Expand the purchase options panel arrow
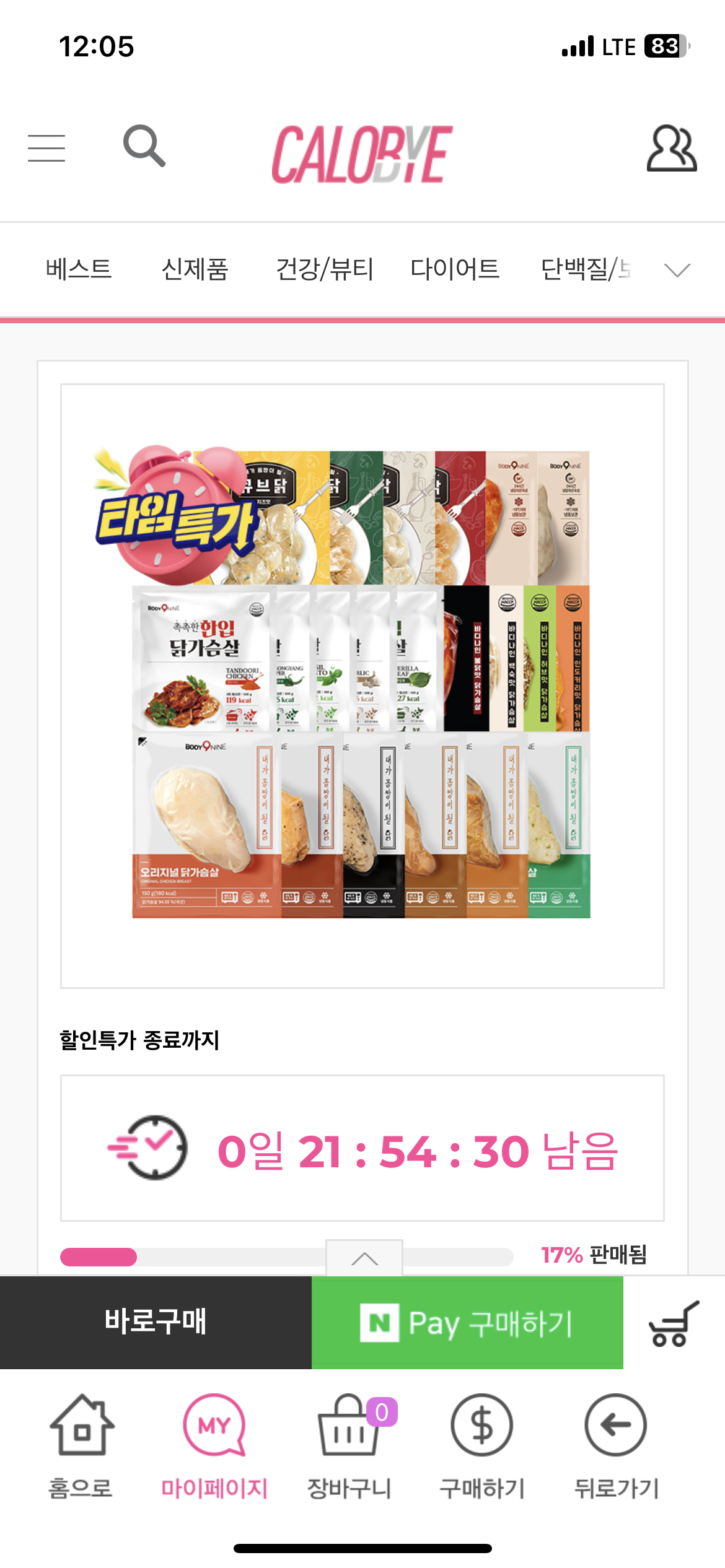The image size is (725, 1568). (364, 1258)
